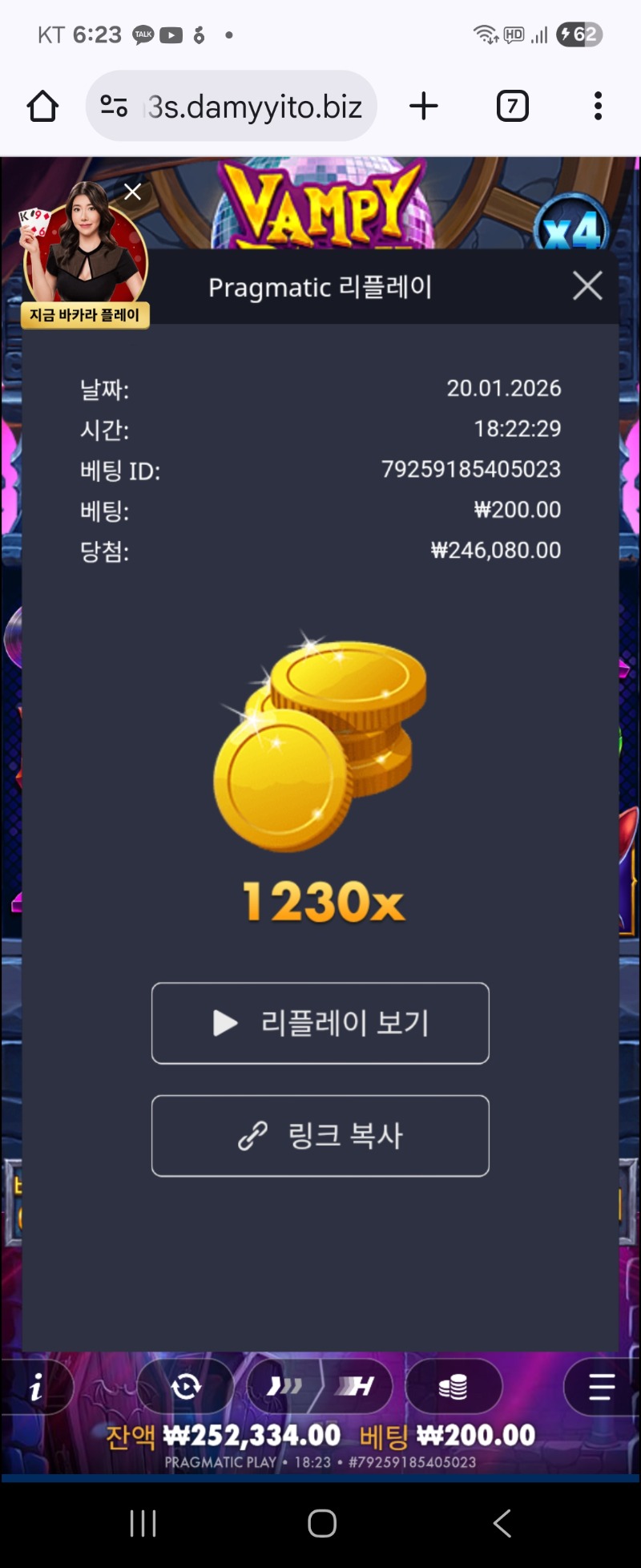
Task: Open the bet coin stack settings
Action: [454, 1386]
